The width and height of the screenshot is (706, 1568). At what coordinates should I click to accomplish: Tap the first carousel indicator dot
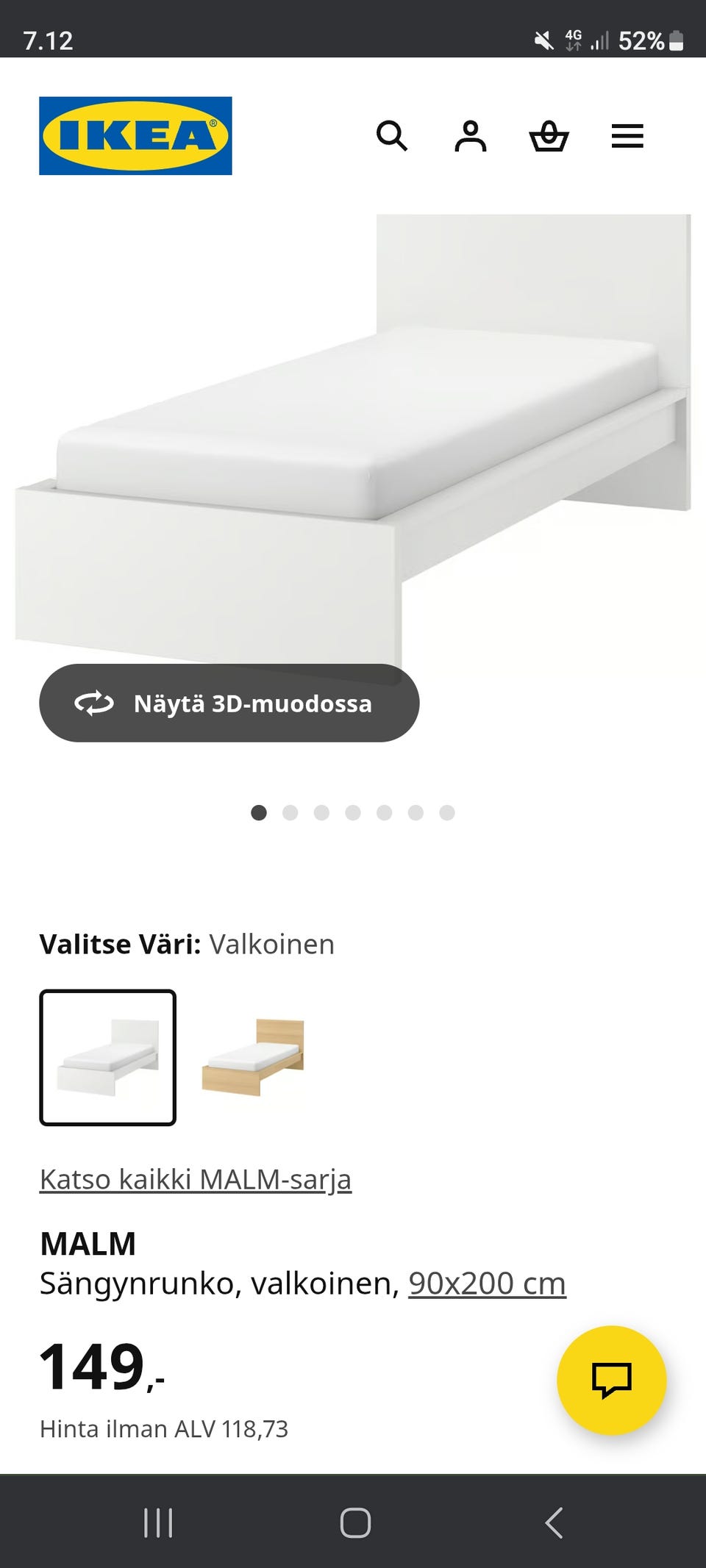click(259, 813)
